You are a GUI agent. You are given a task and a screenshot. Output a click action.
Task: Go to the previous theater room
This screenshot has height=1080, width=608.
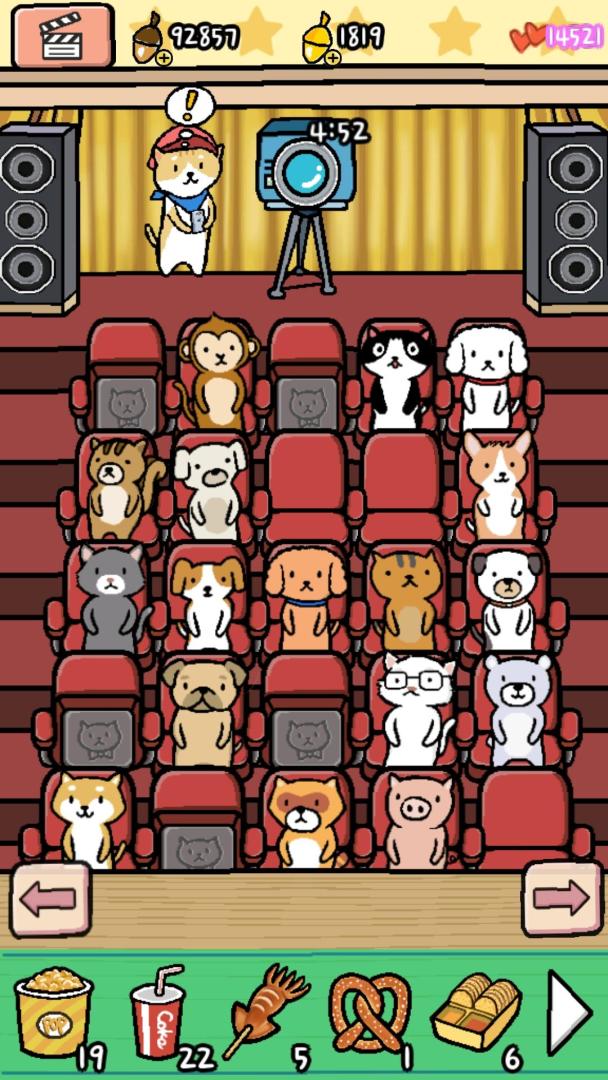[x=49, y=898]
